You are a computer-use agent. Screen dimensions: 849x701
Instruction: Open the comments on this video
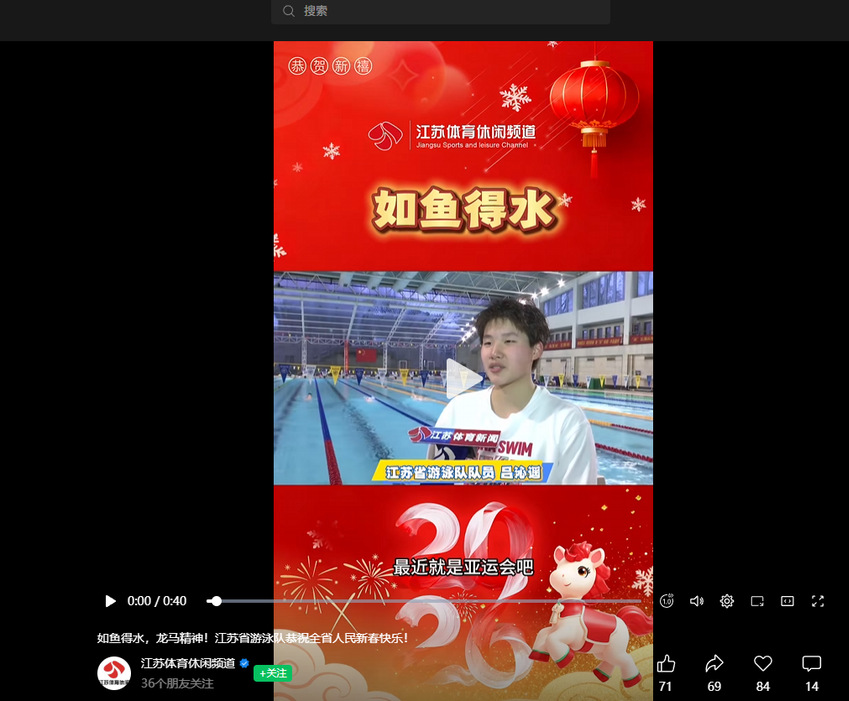coord(812,664)
